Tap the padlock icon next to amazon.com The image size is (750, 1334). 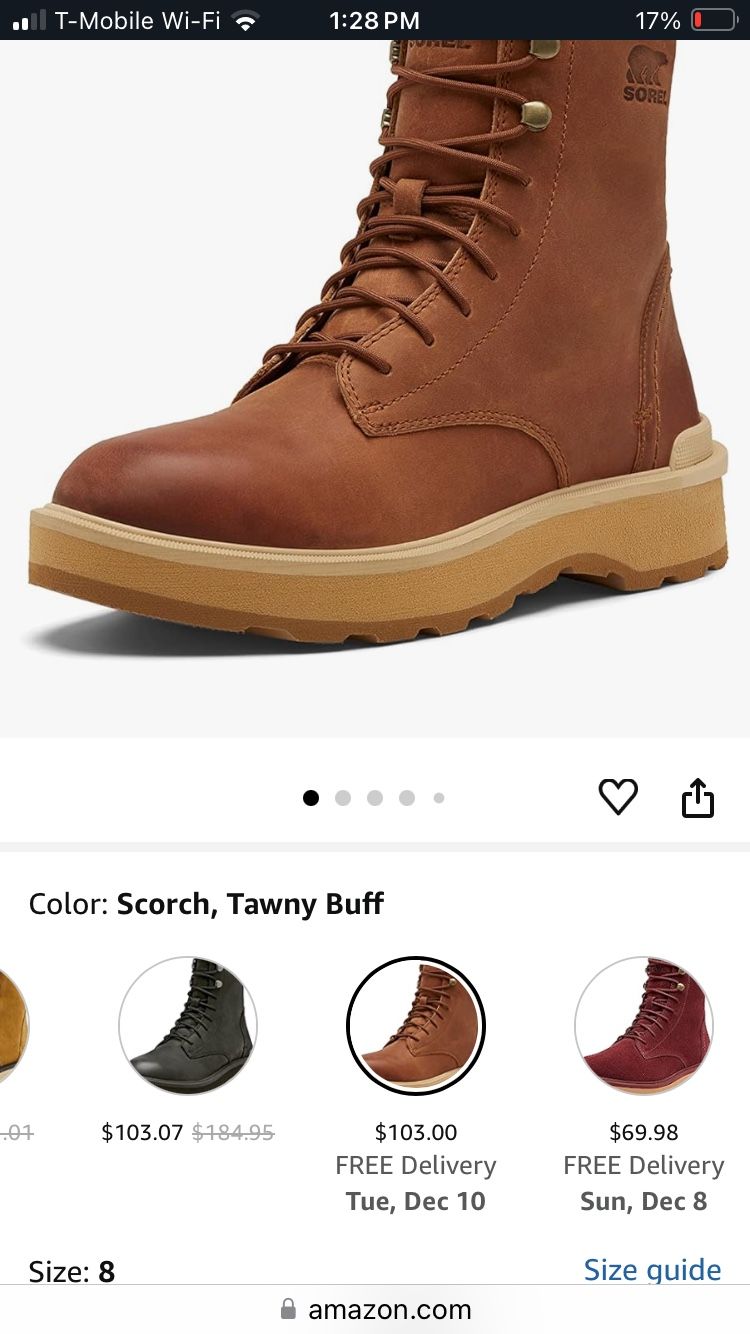pos(286,1310)
